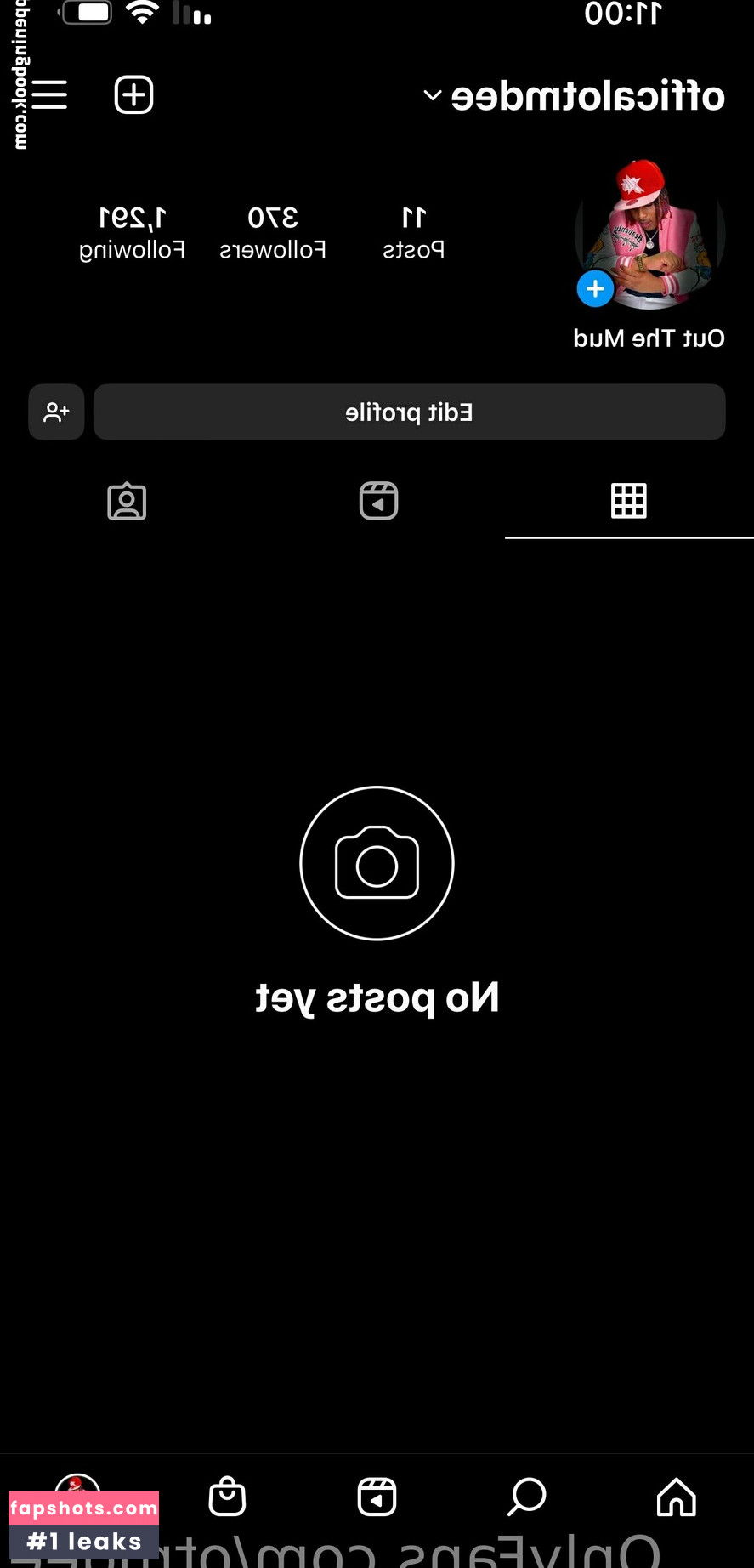Switch to the posts grid tab
Viewport: 754px width, 1568px height.
pos(628,501)
